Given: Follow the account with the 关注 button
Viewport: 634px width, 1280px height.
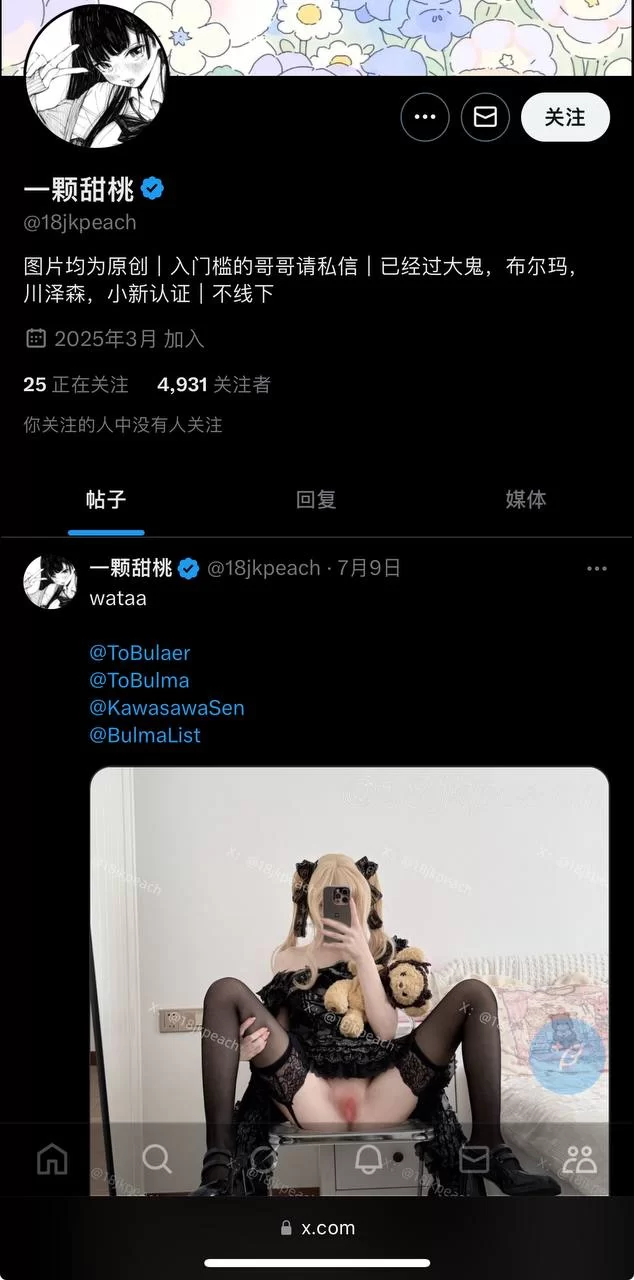Looking at the screenshot, I should (x=565, y=117).
